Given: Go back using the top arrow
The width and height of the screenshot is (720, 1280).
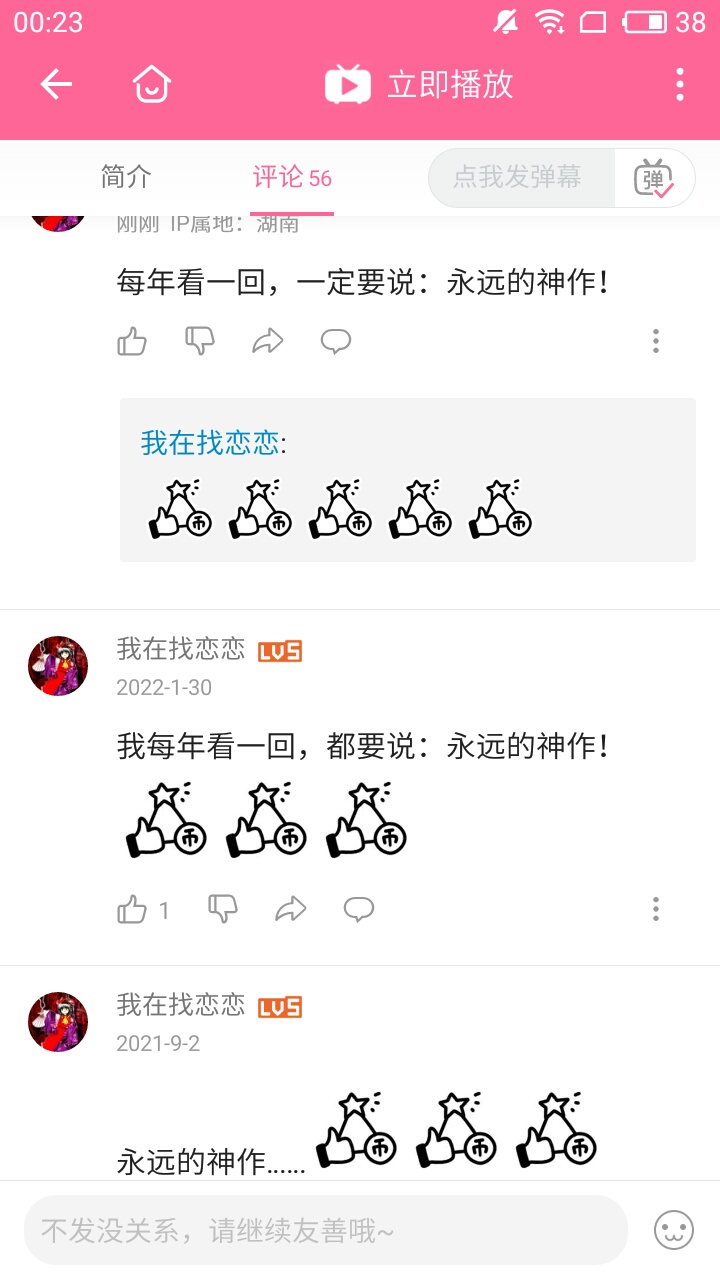Looking at the screenshot, I should click(56, 85).
